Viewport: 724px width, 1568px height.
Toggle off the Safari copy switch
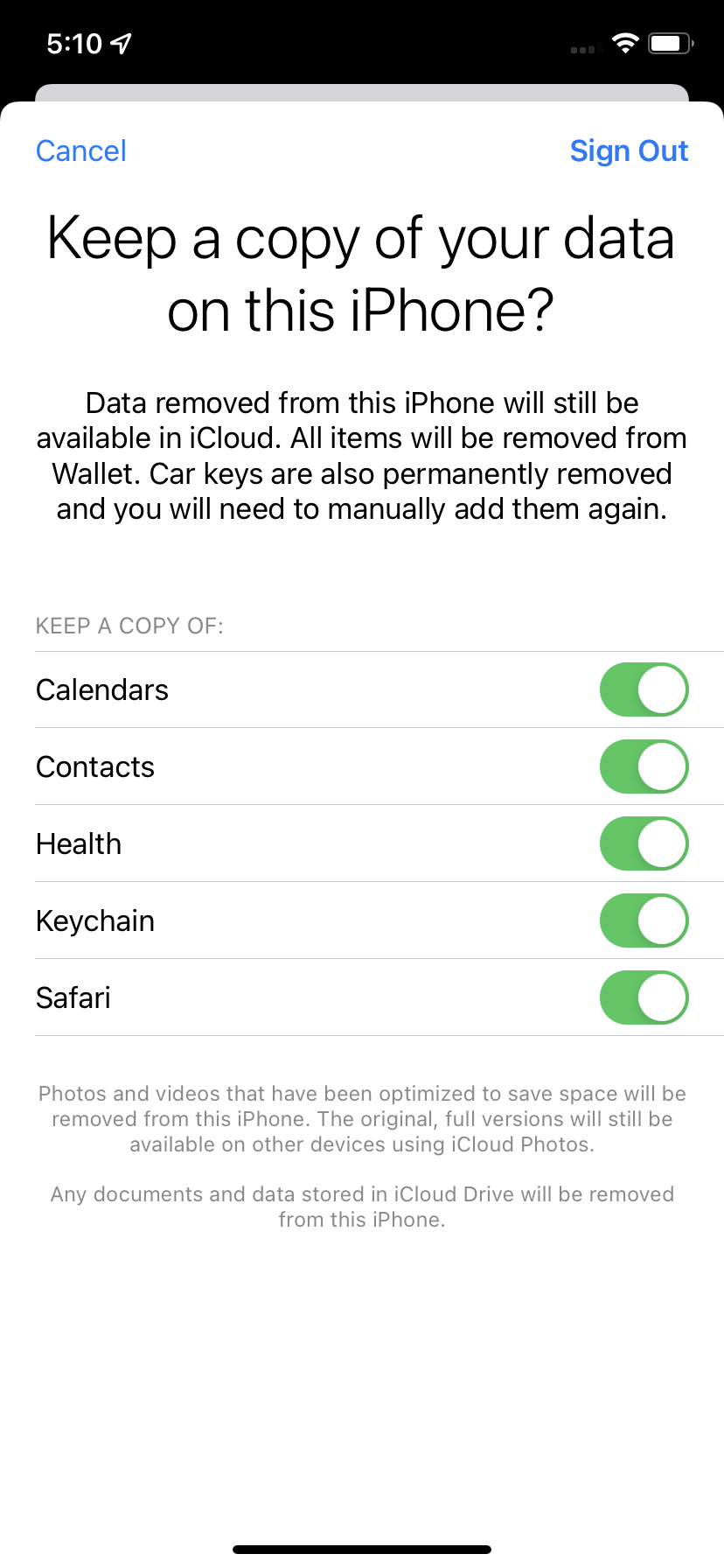[x=644, y=997]
